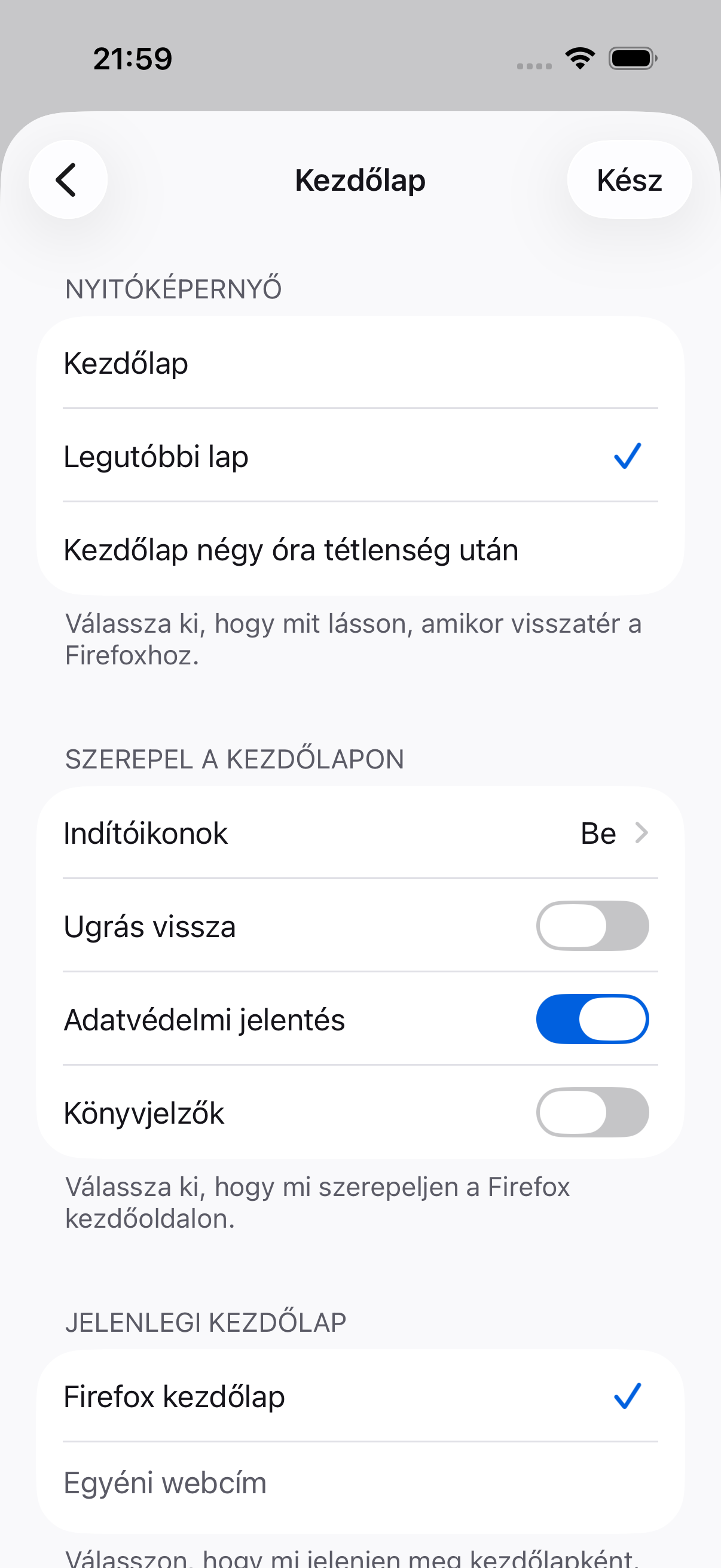This screenshot has height=1568, width=721.
Task: Select Kezdőlap négy óra tétlenség után
Action: pyautogui.click(x=360, y=549)
